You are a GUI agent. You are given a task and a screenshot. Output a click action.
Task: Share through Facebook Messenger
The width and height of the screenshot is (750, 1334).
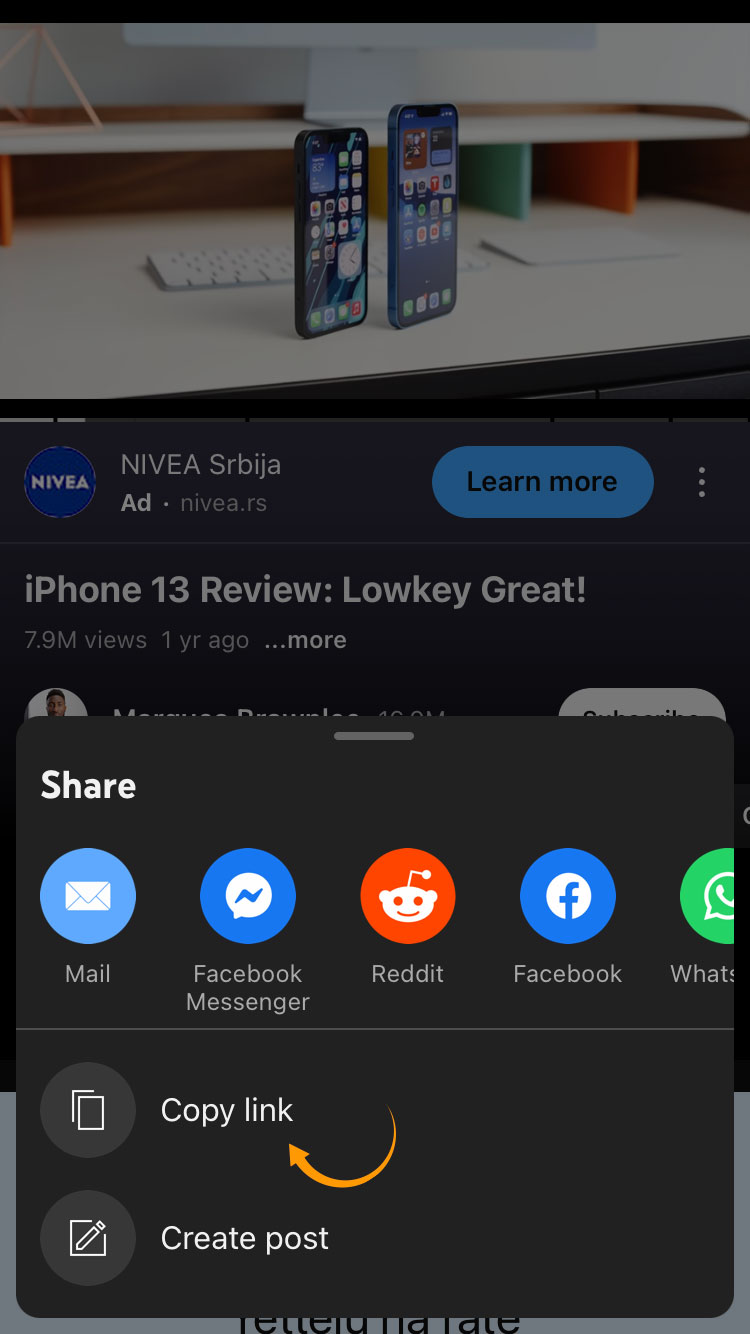tap(248, 896)
